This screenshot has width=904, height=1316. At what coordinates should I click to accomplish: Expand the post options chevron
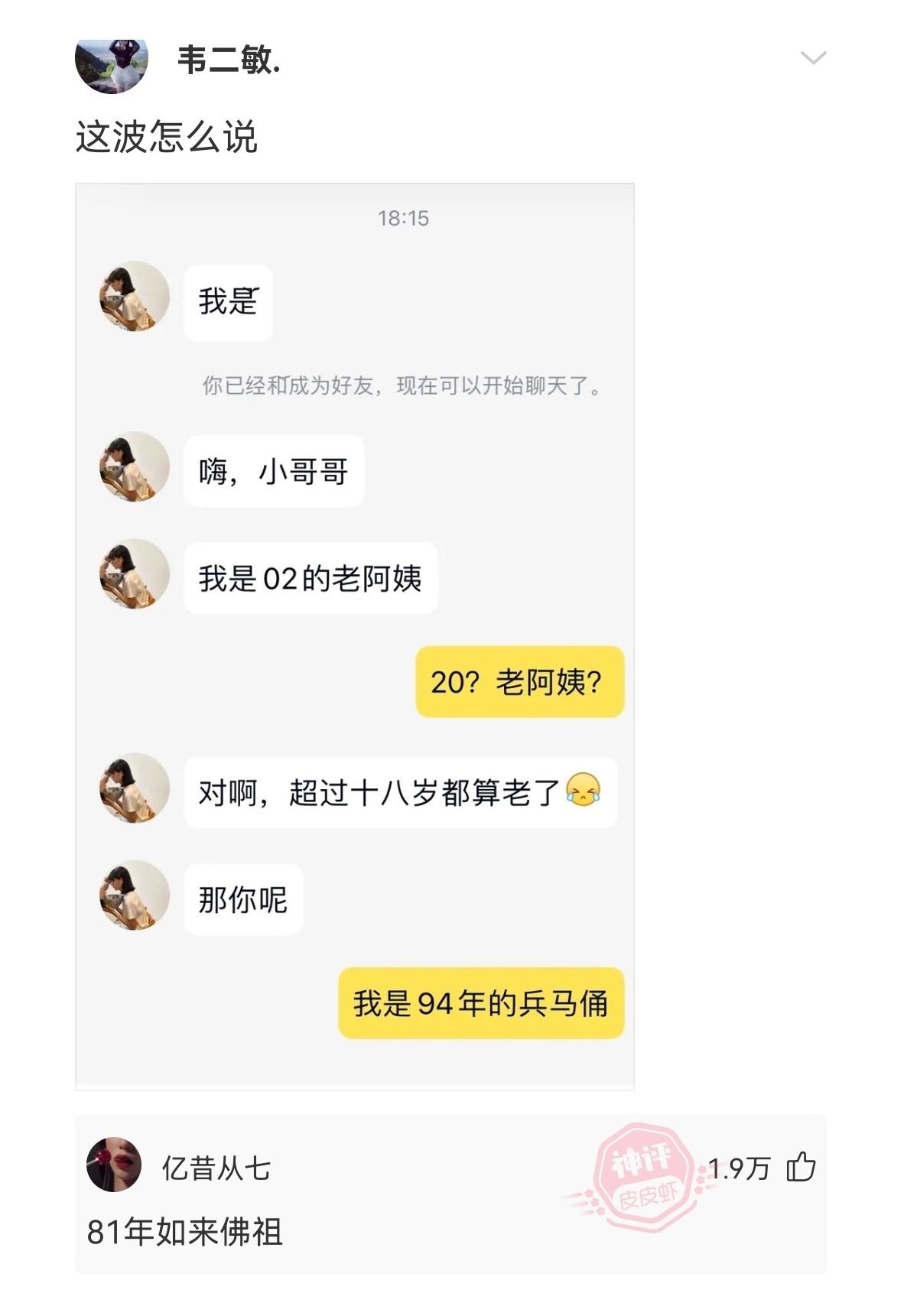pos(813,58)
